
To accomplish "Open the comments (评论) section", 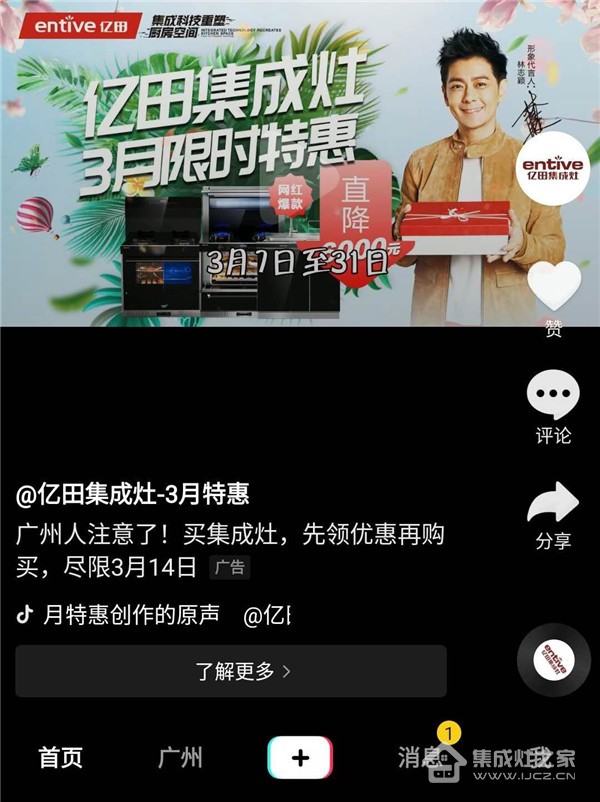I will (553, 398).
